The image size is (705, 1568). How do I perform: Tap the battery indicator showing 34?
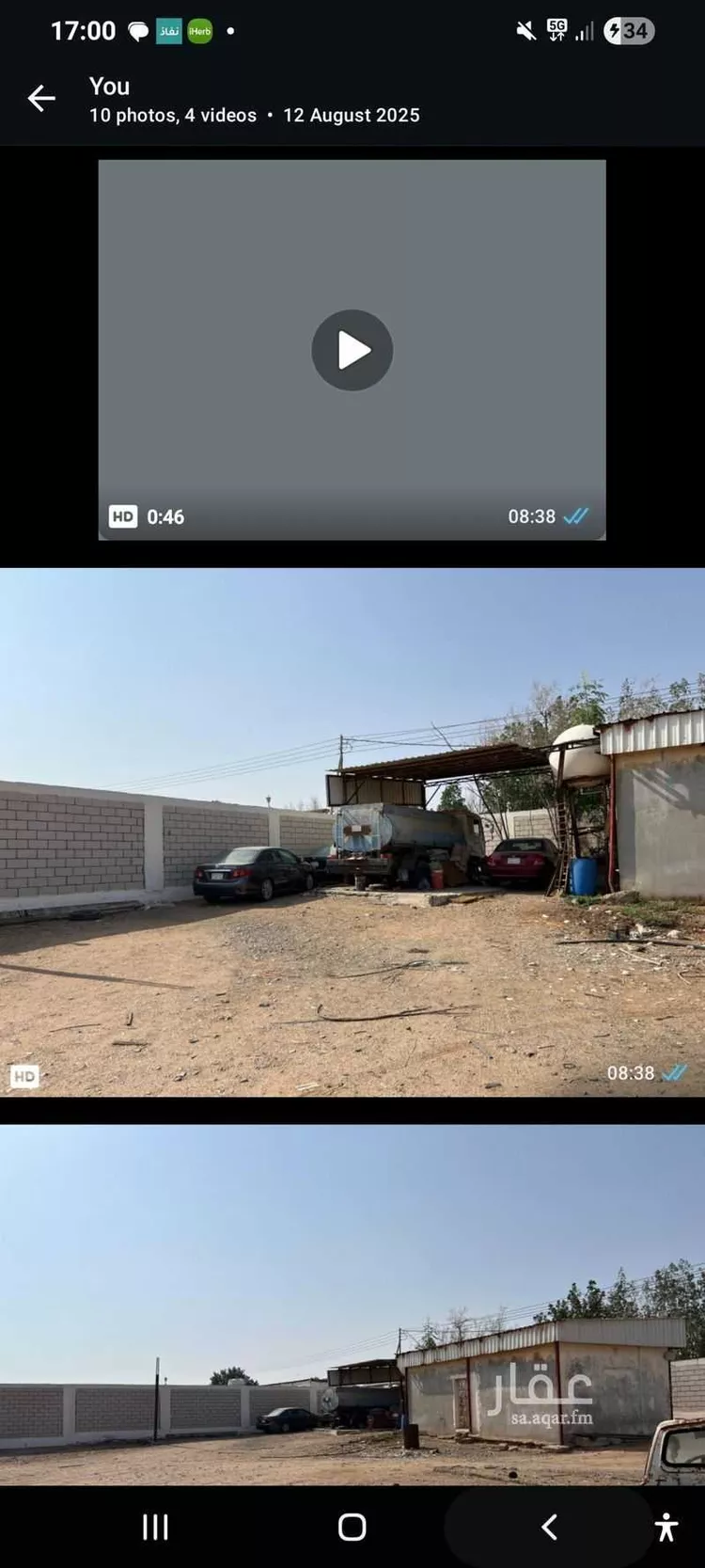click(628, 30)
